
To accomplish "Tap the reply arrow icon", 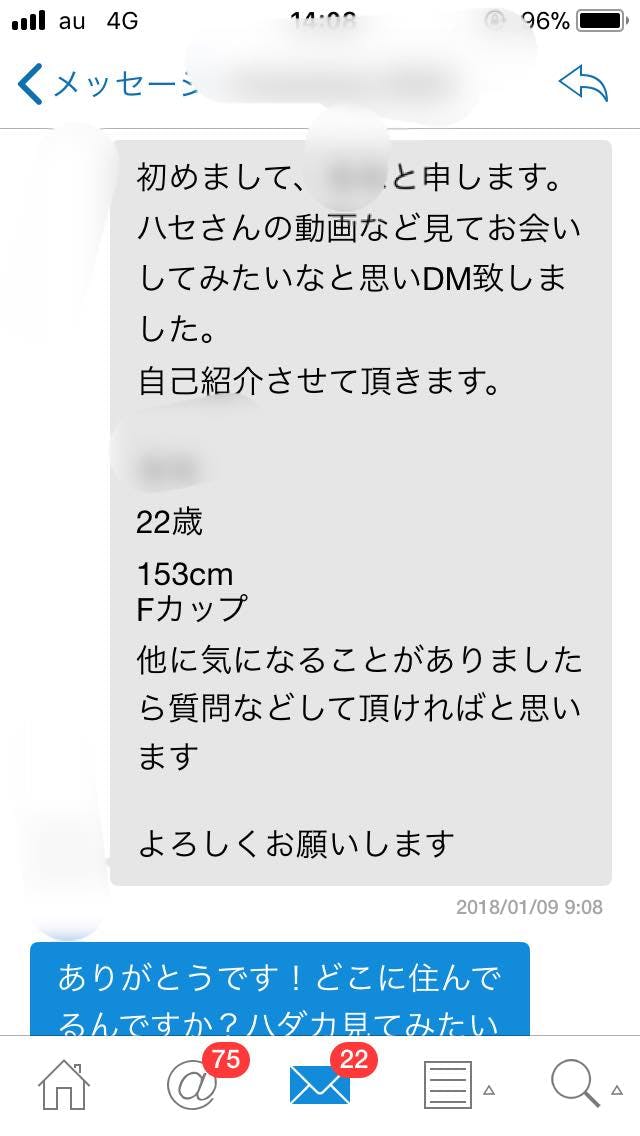I will coord(583,84).
